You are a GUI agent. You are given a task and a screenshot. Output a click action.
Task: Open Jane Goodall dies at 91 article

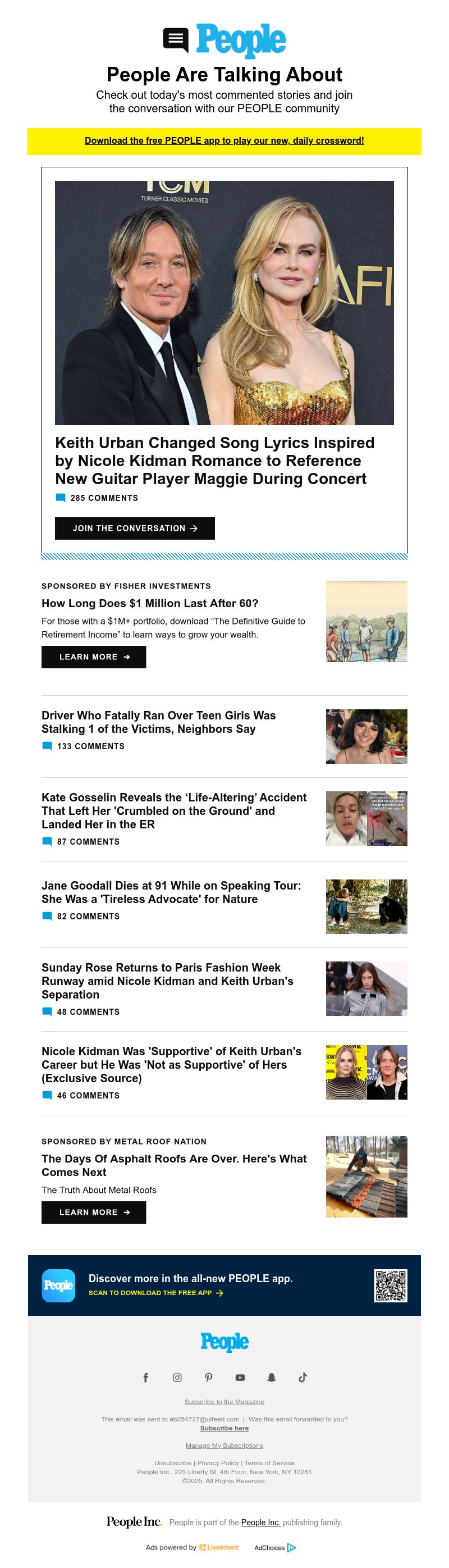171,892
